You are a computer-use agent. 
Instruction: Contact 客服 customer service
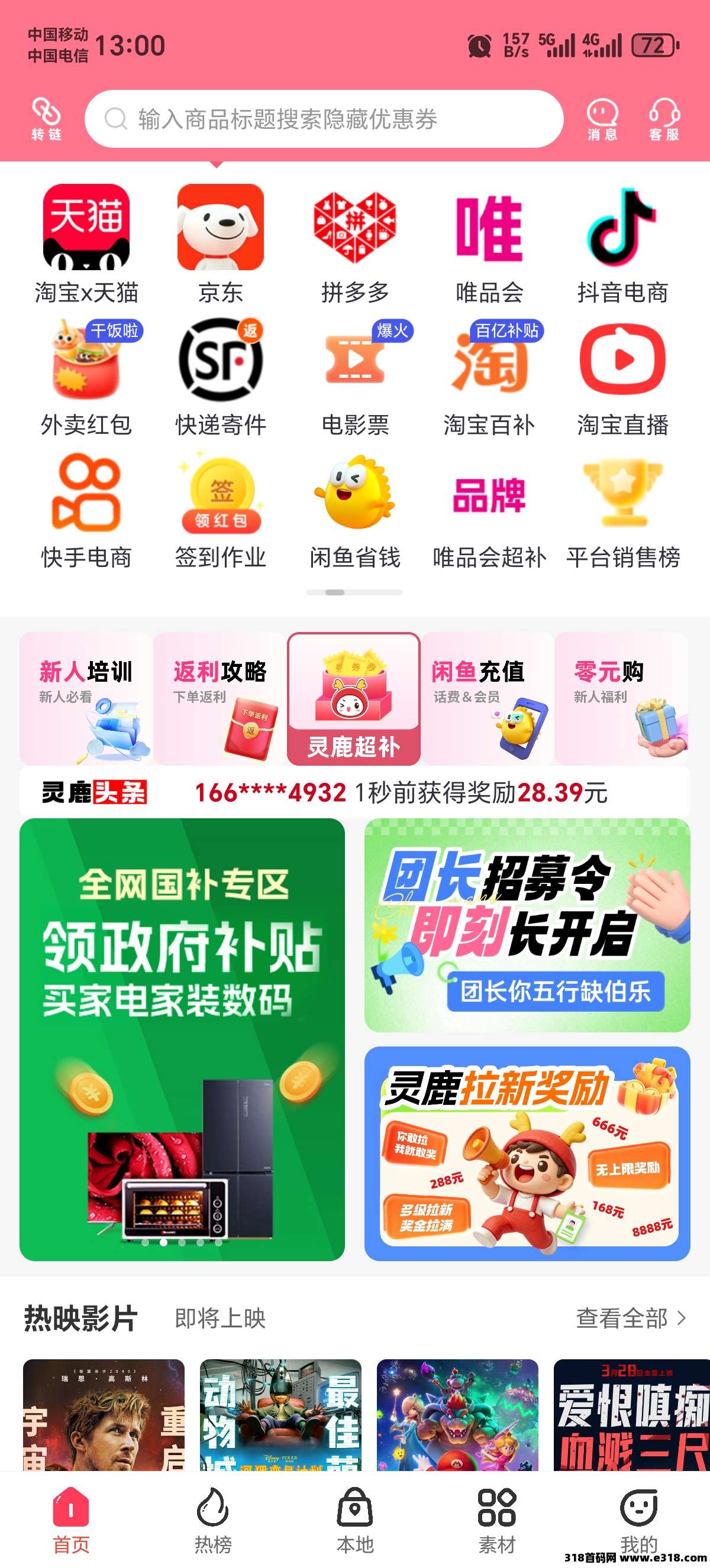point(664,120)
